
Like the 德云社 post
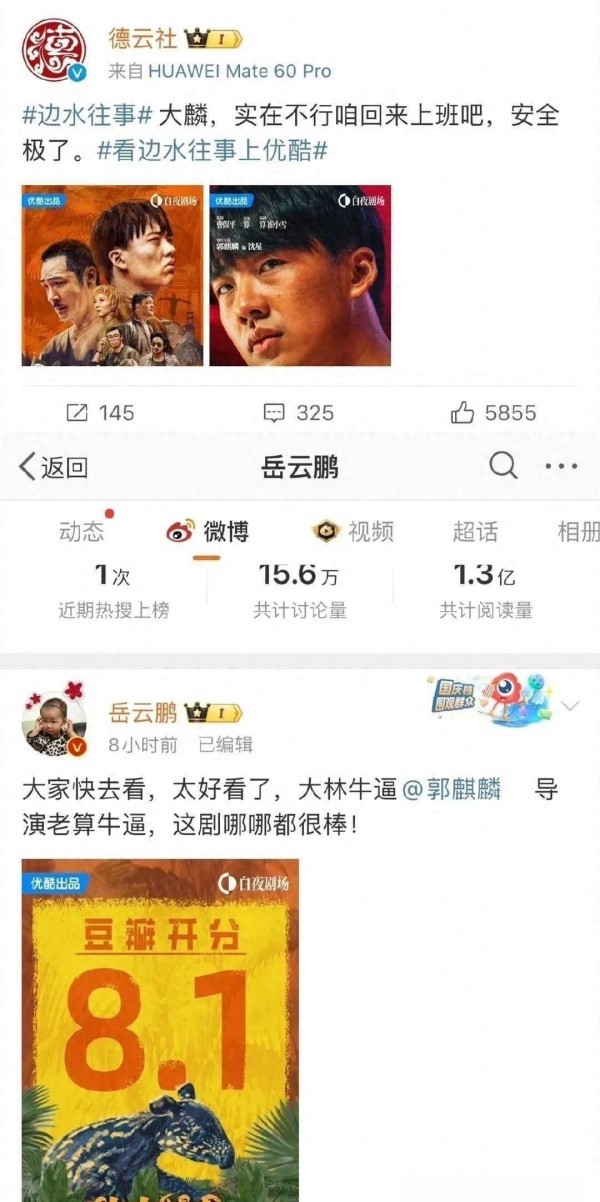(493, 412)
